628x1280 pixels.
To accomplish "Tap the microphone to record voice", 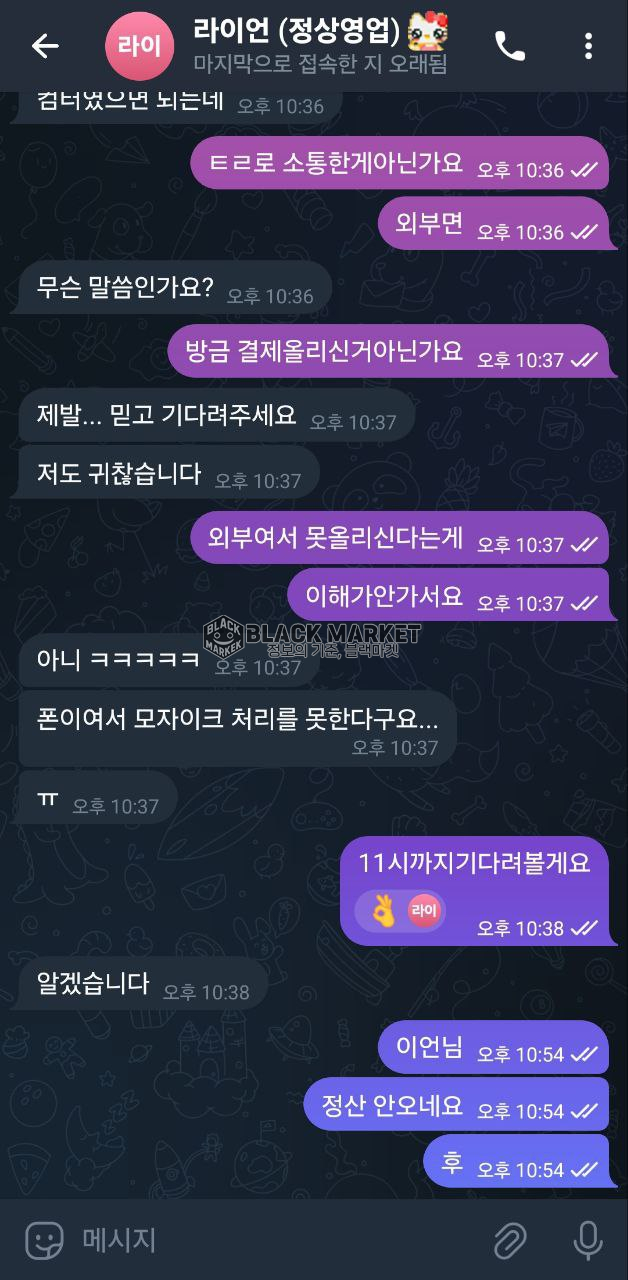I will coord(587,1241).
